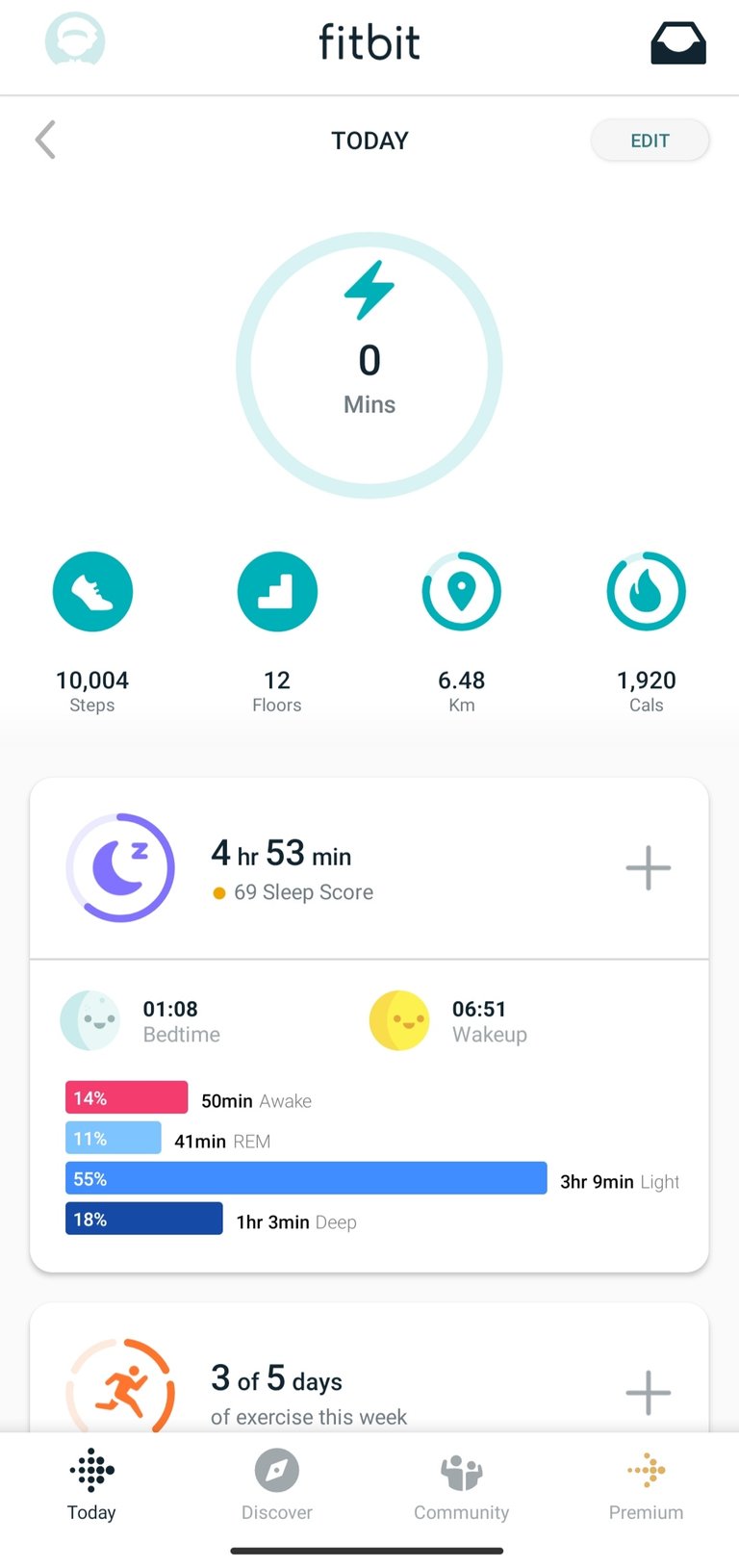Open the 12 Floors stat
Viewport: 739px width, 1568px height.
pyautogui.click(x=277, y=632)
